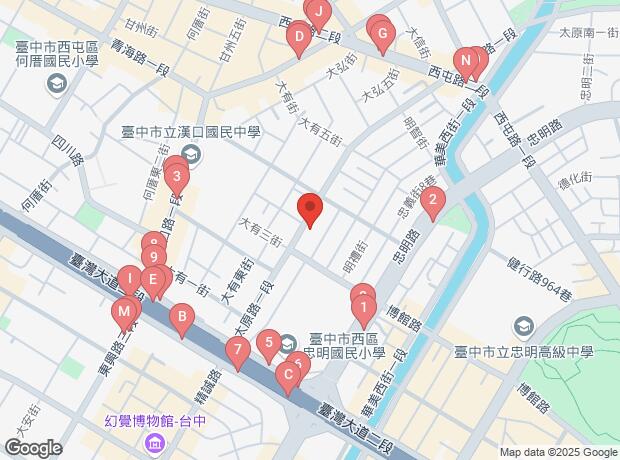
Task: Open marker 2 by 忠明路
Action: pyautogui.click(x=432, y=202)
